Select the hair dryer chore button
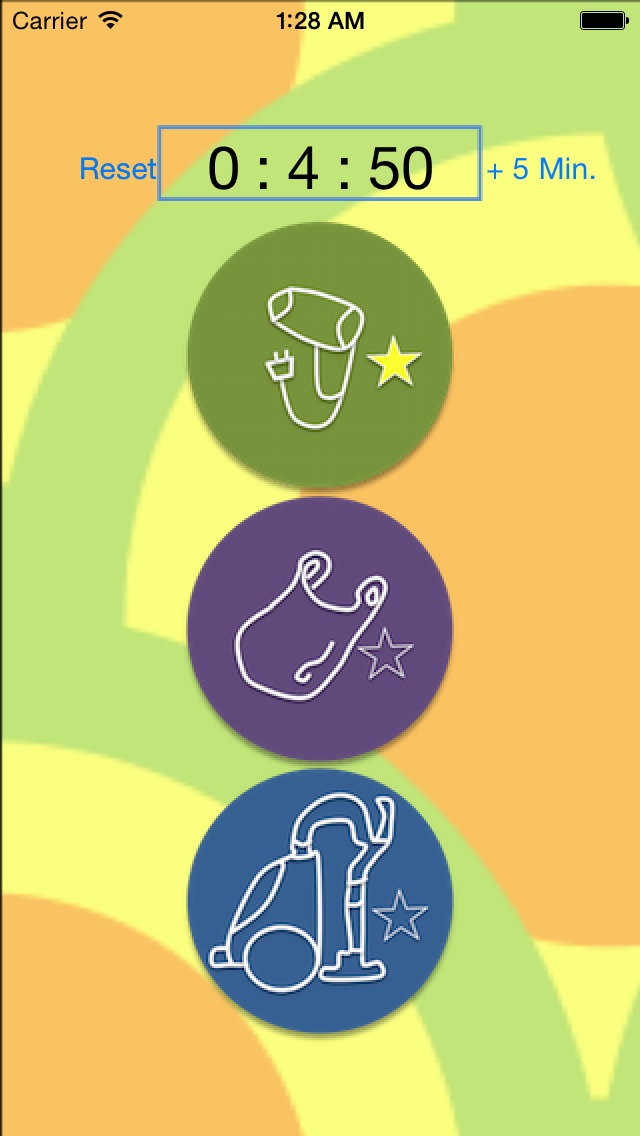This screenshot has width=640, height=1136. click(x=320, y=354)
